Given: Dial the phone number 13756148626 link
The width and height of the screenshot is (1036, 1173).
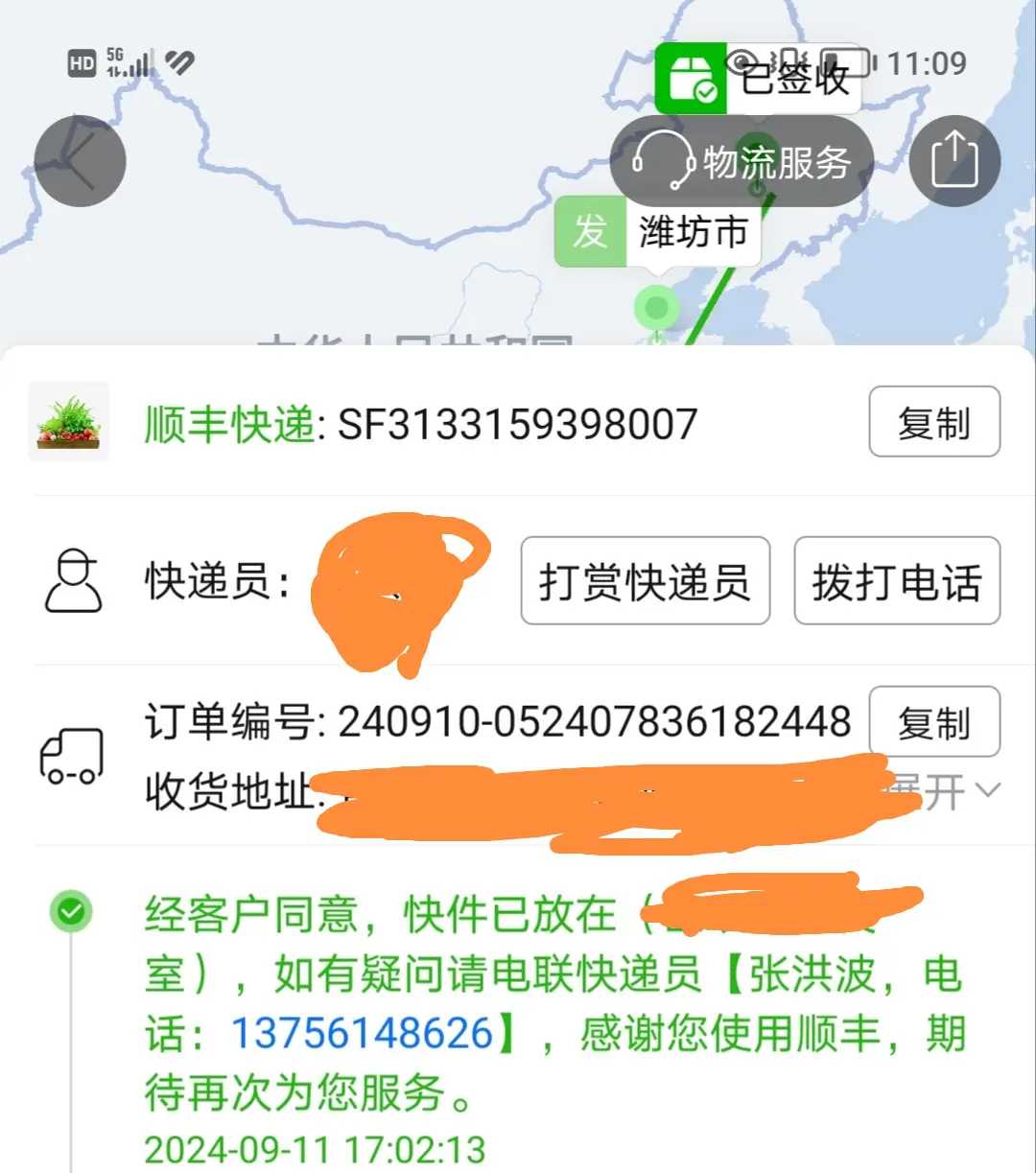Looking at the screenshot, I should pos(363,1034).
